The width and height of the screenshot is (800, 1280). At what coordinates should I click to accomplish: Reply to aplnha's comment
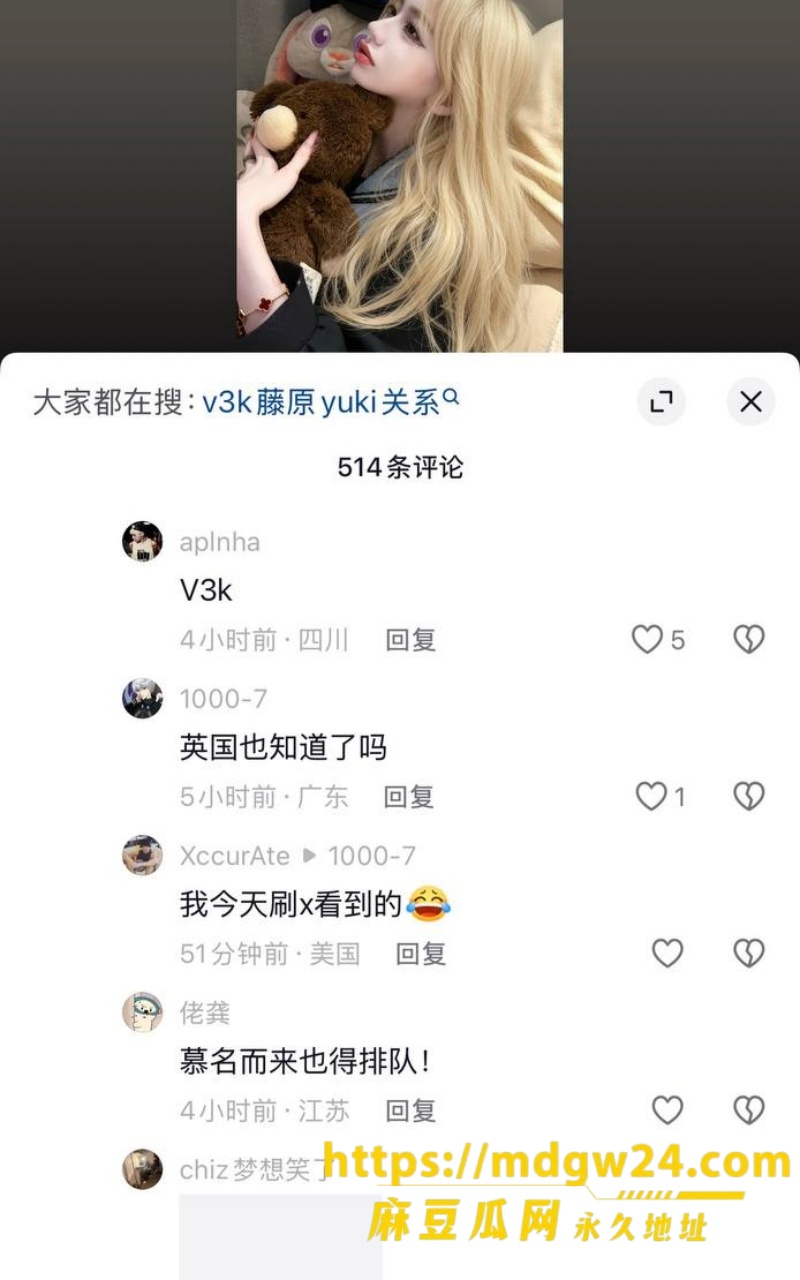click(411, 640)
